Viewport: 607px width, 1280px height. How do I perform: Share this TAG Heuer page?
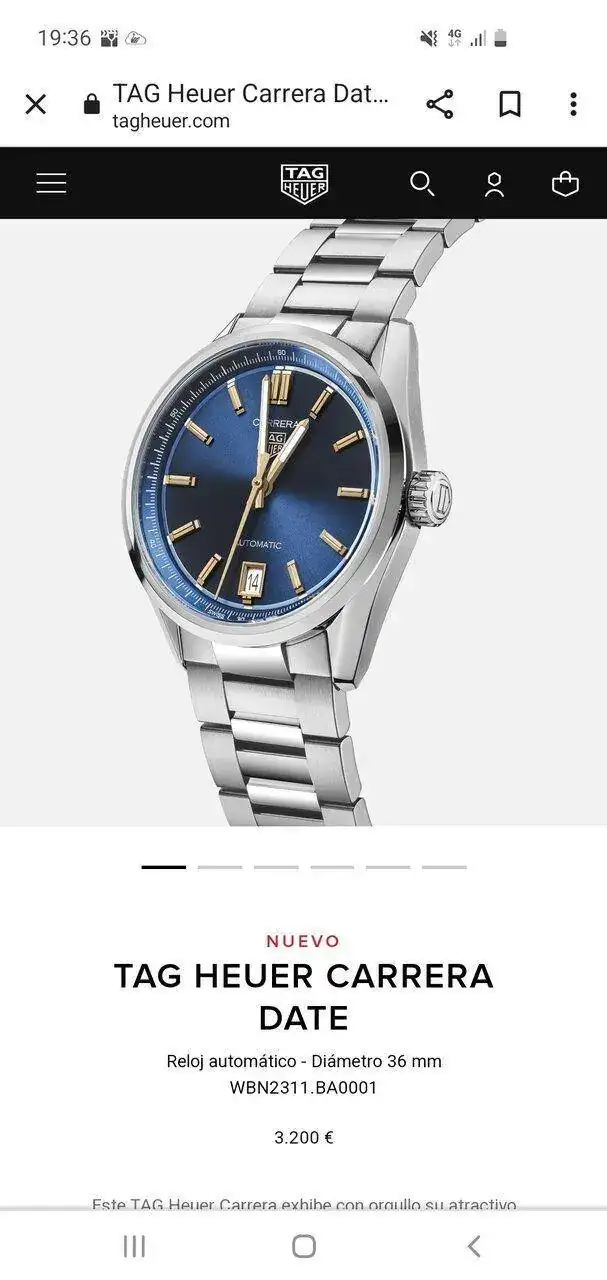439,104
